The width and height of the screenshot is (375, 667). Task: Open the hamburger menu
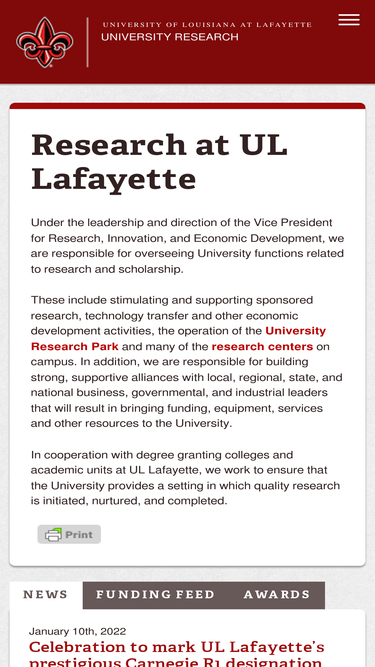[349, 20]
